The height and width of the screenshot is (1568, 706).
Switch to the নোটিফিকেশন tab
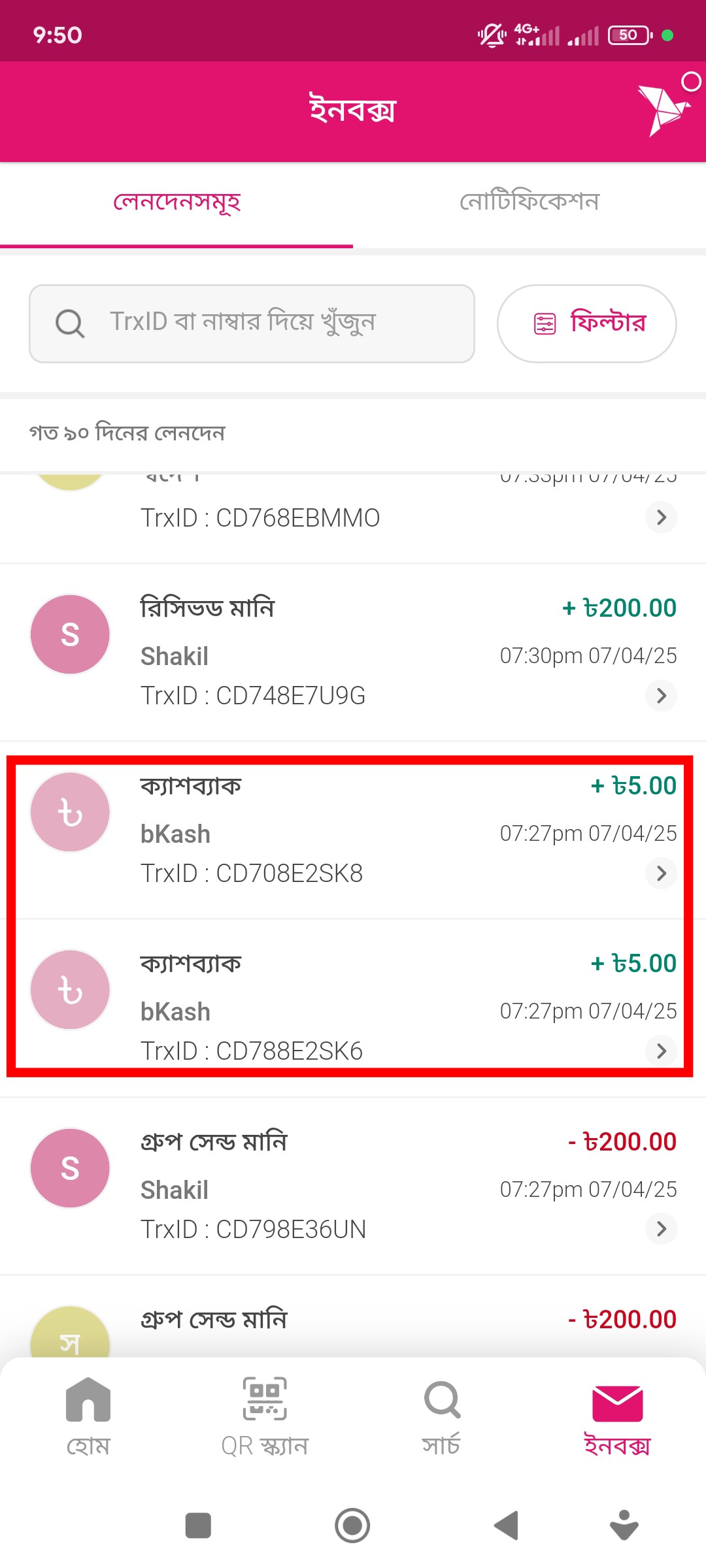coord(529,203)
